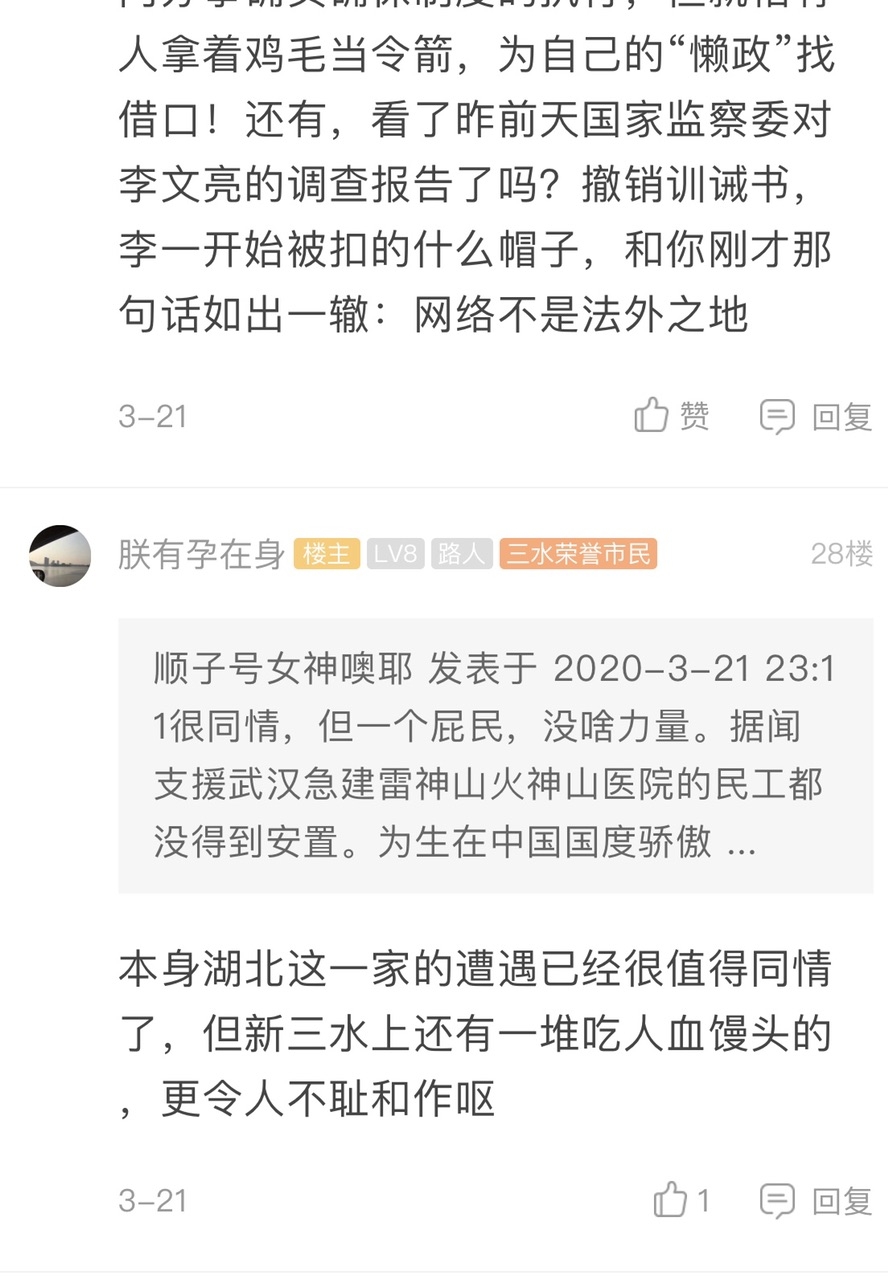Like the comment about 李文亮调查报告
Viewport: 888px width, 1278px height.
tap(671, 415)
